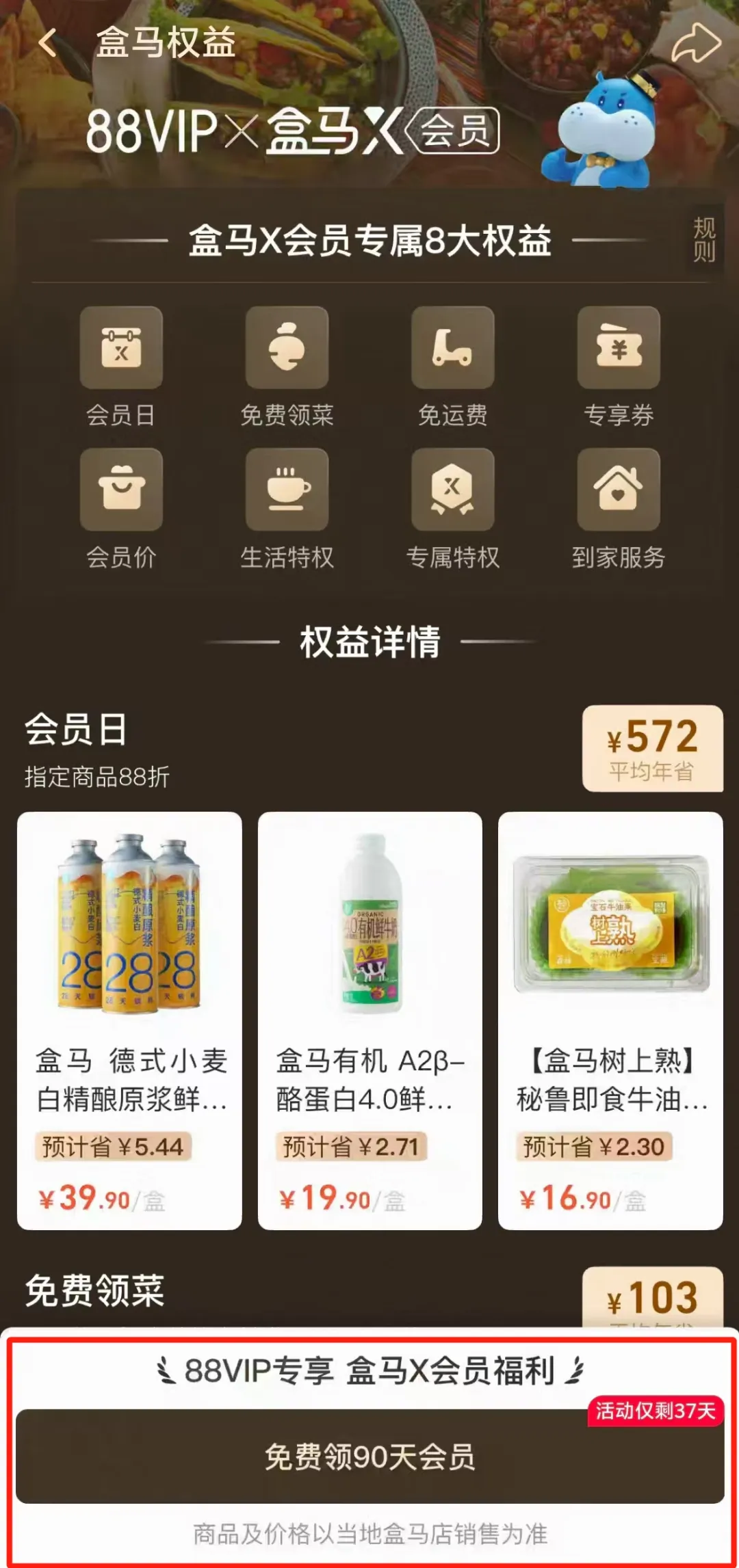The image size is (739, 1568).
Task: Open the 德式小麦白精酿原浆 product card
Action: 129,1020
